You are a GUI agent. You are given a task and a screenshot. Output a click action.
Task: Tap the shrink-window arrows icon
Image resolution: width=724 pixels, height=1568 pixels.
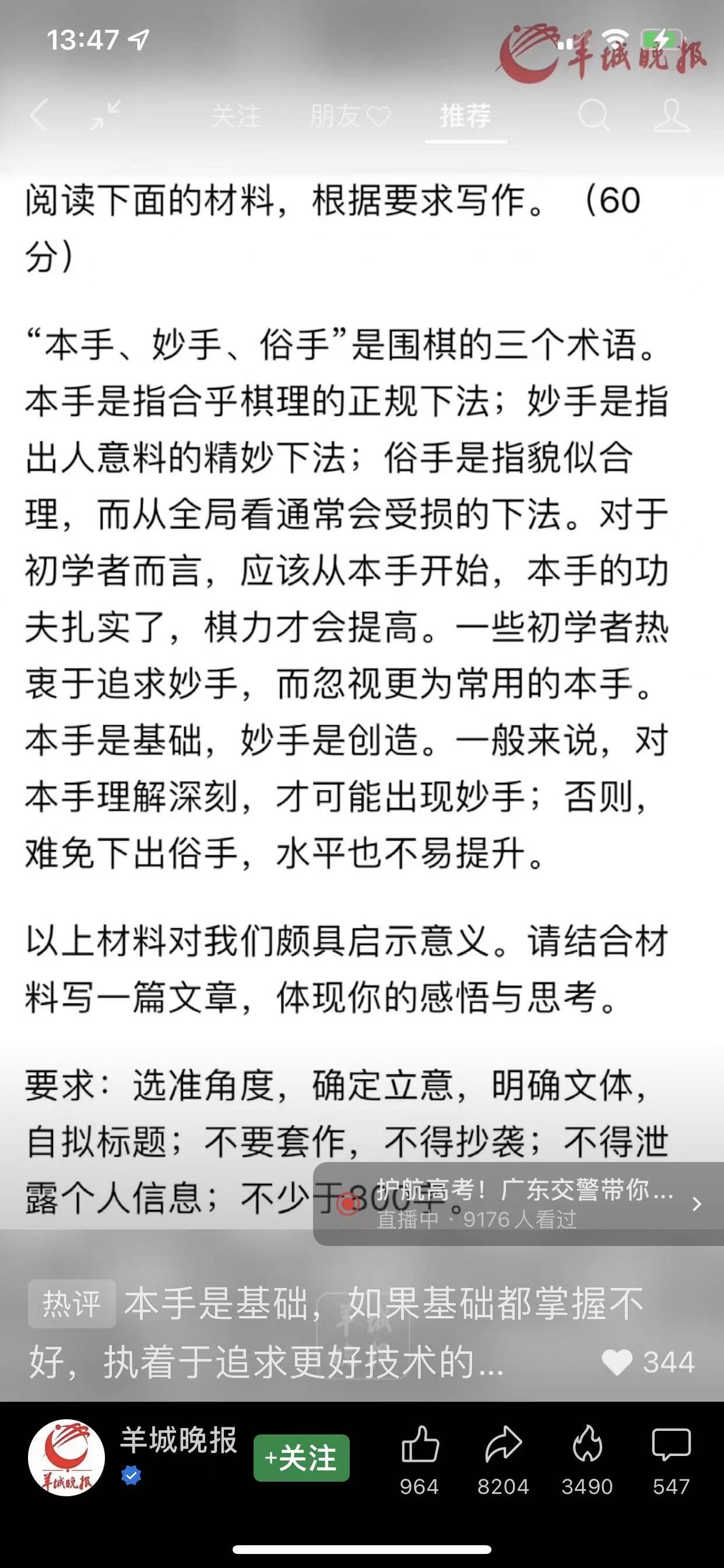pyautogui.click(x=106, y=115)
